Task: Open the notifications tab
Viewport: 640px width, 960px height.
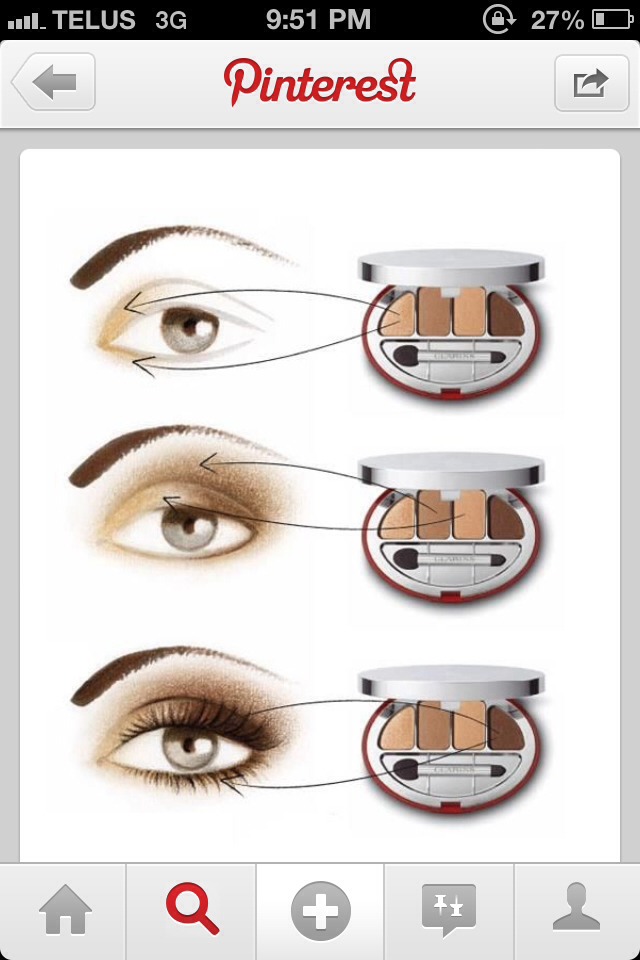Action: [448, 911]
